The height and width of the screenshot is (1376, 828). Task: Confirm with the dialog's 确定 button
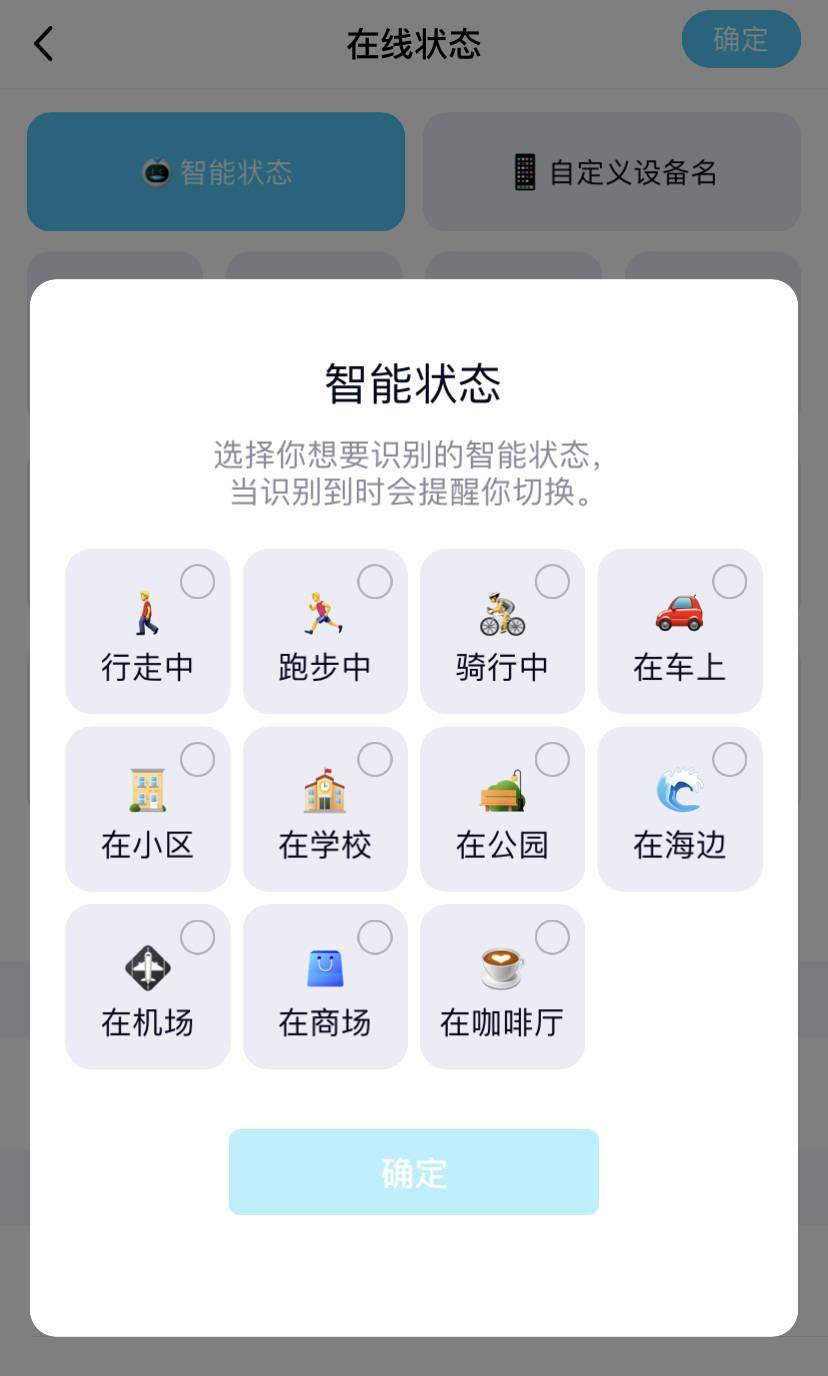pyautogui.click(x=414, y=1172)
